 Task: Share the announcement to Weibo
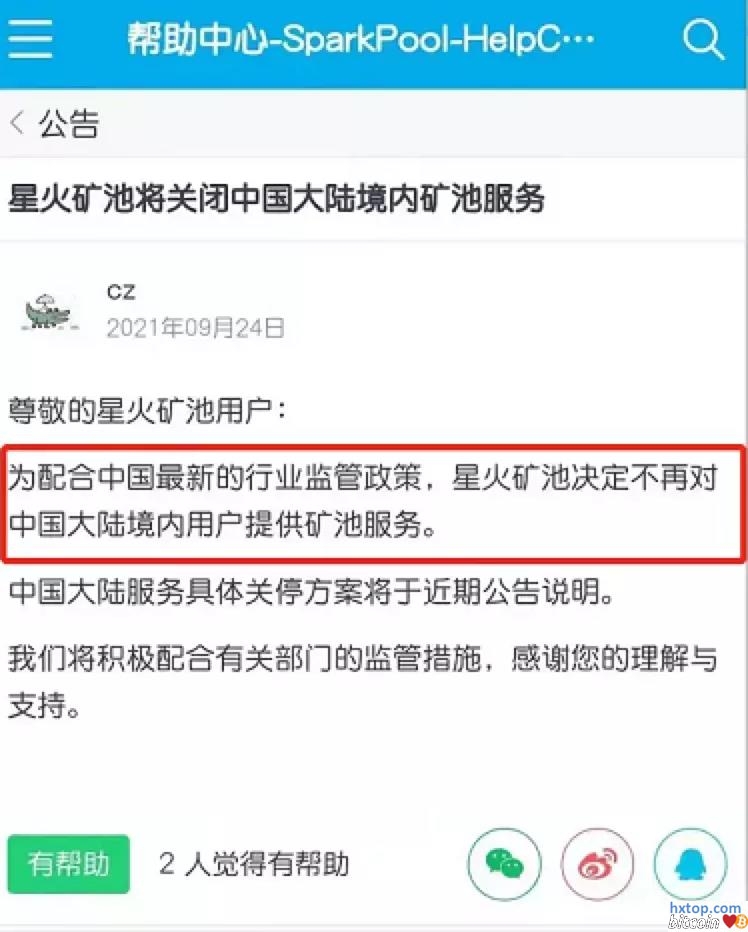click(x=597, y=864)
